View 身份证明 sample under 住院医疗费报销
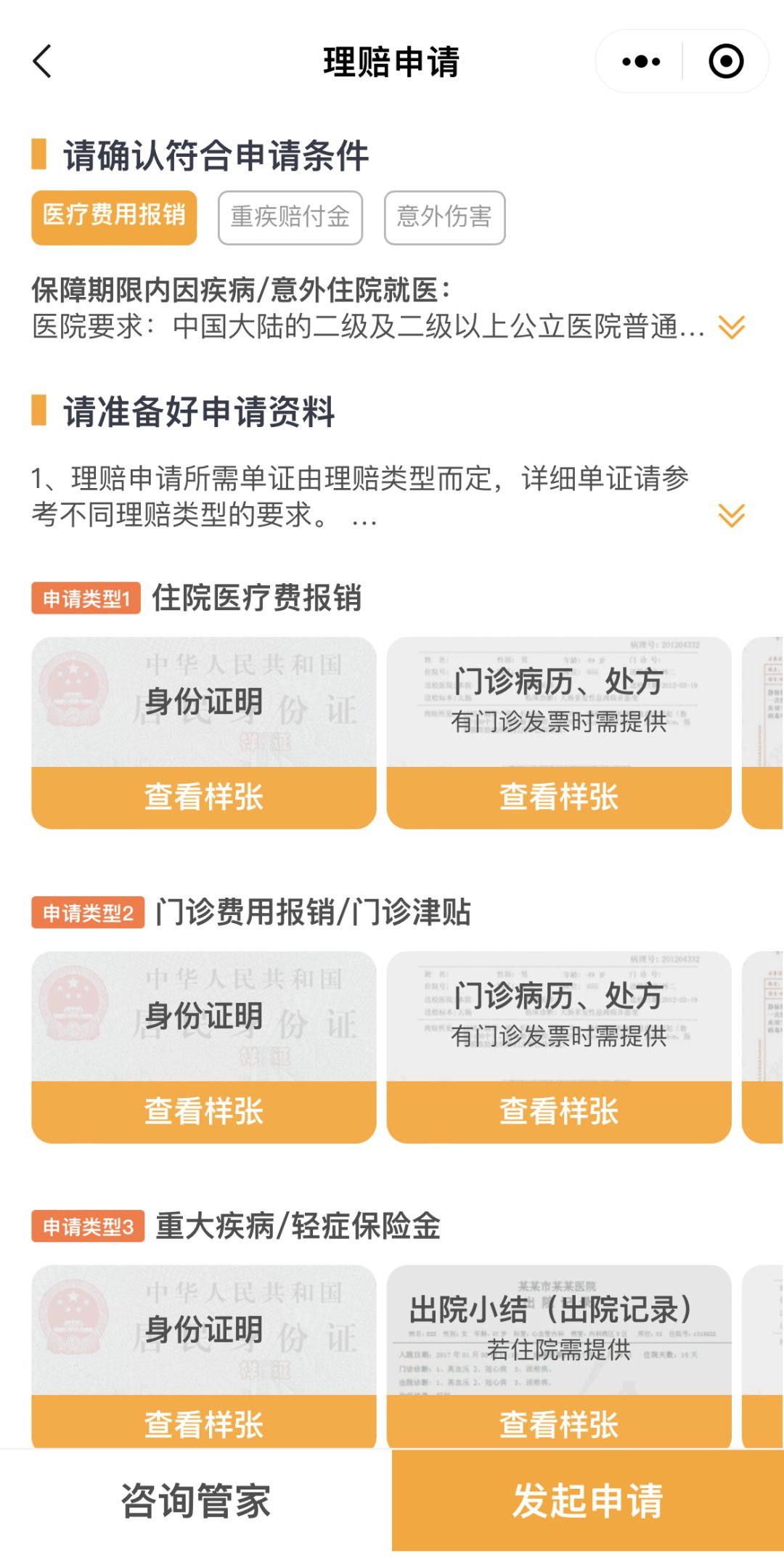784x1560 pixels. point(204,797)
